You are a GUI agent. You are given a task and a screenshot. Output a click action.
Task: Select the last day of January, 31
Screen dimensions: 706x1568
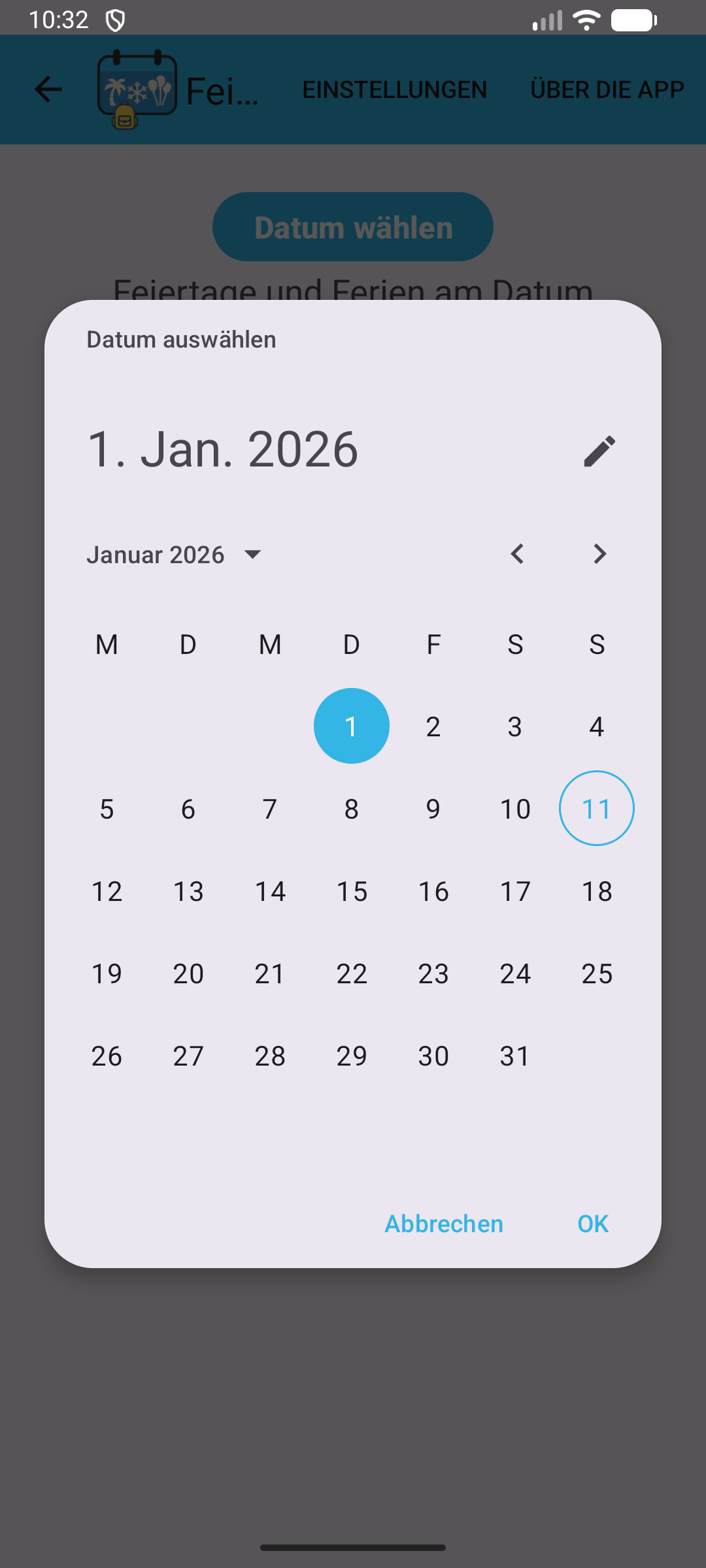pos(514,1055)
